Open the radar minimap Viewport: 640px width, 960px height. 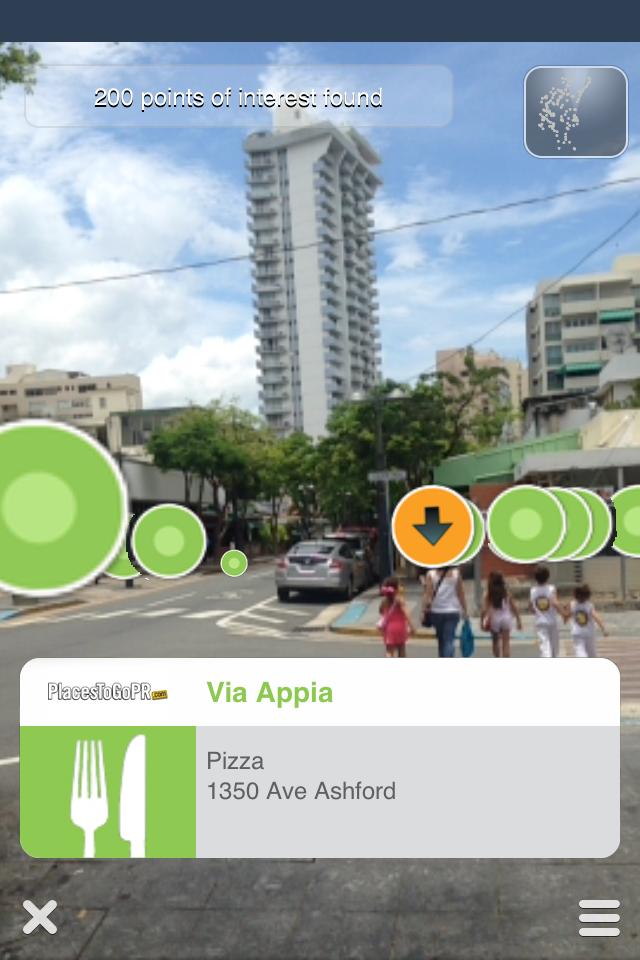576,112
